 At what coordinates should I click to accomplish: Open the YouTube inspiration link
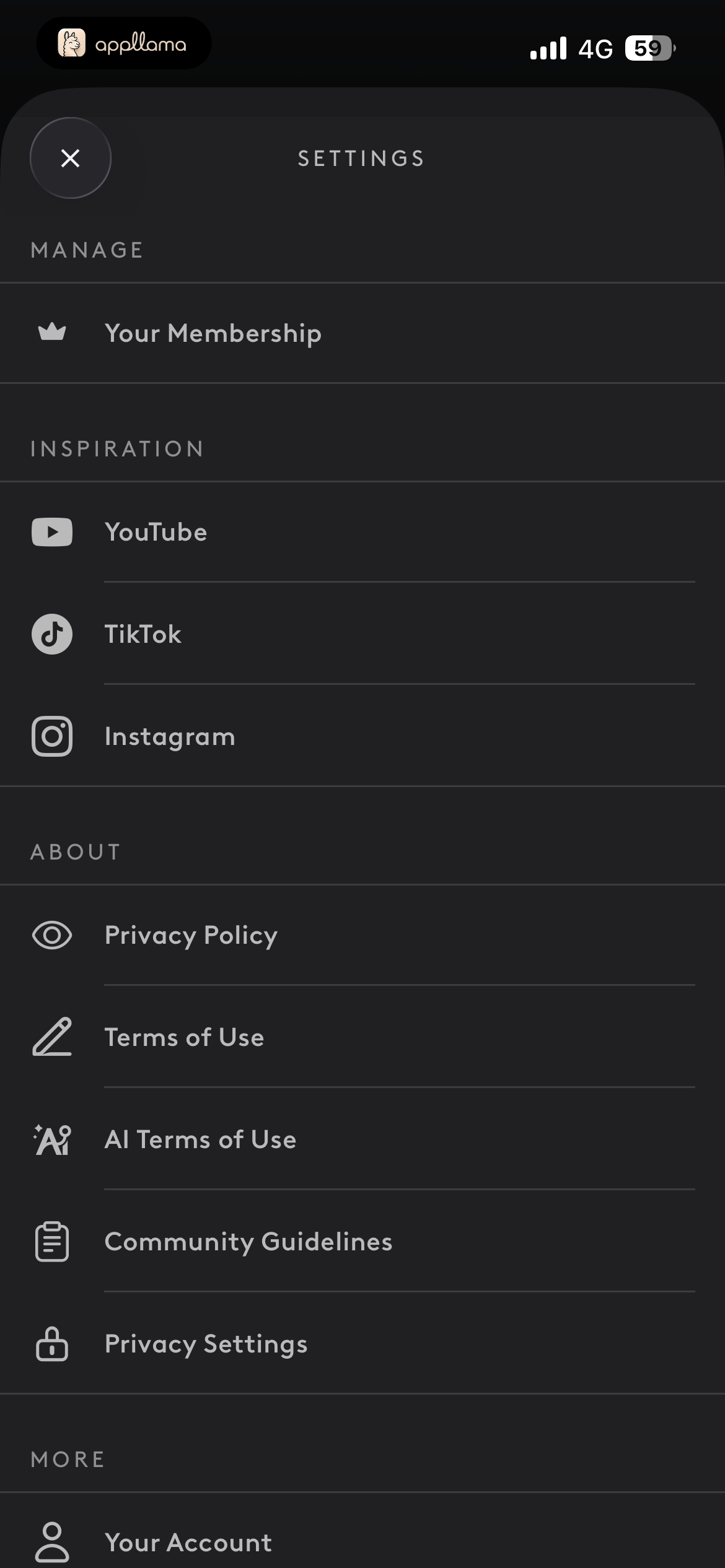click(x=362, y=532)
